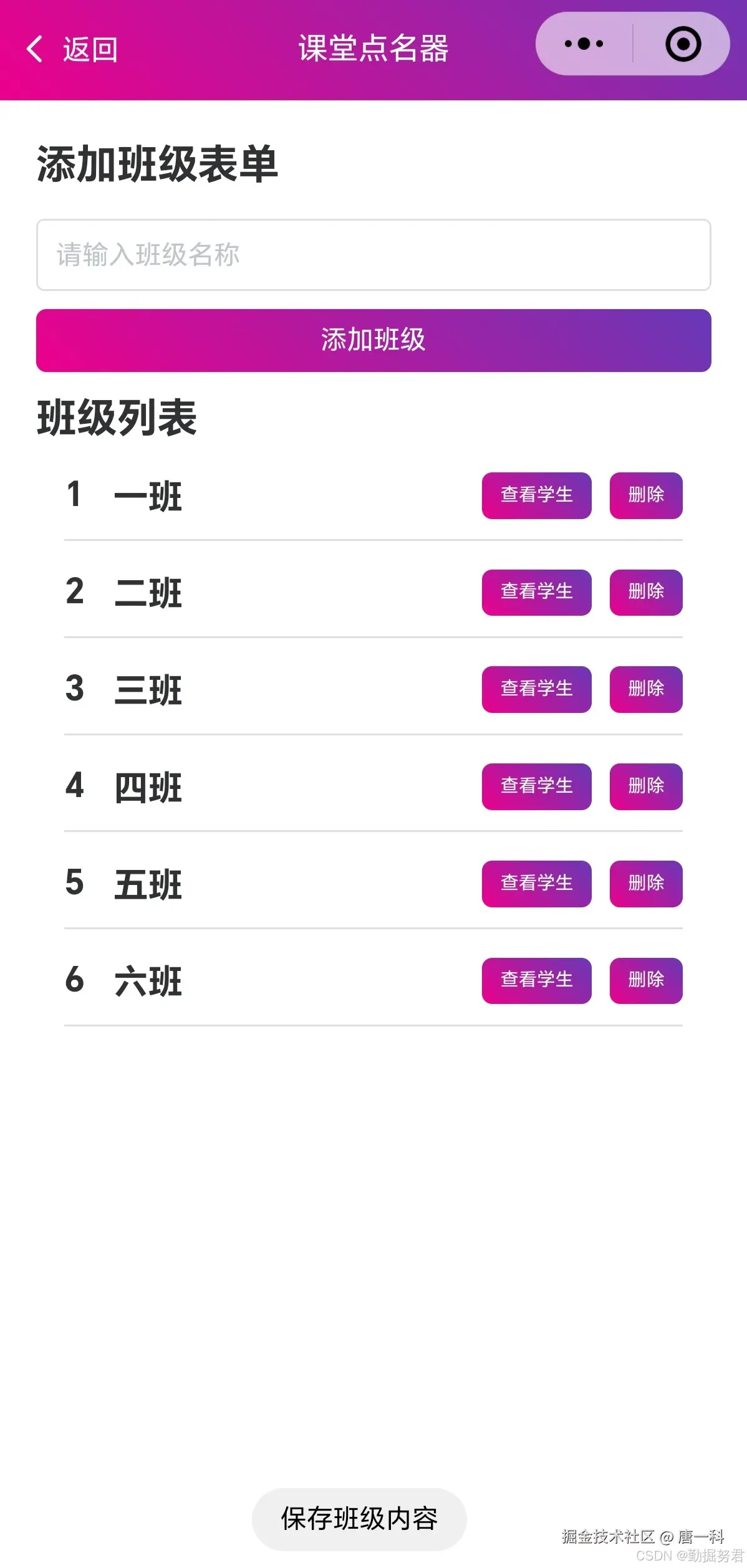Delete 五班 from the list
Screen dimensions: 747x1568
[x=645, y=884]
